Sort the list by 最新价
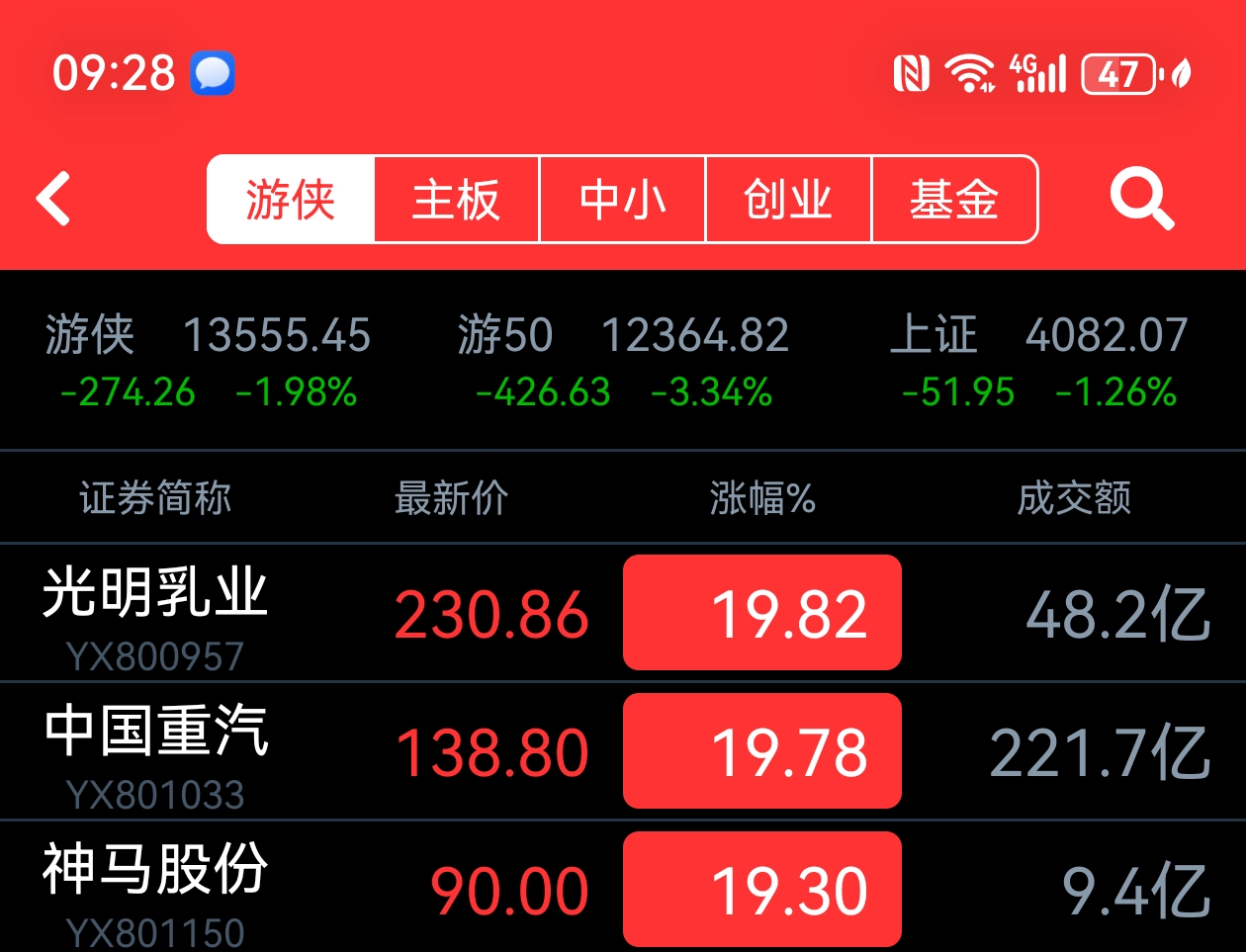 [451, 498]
